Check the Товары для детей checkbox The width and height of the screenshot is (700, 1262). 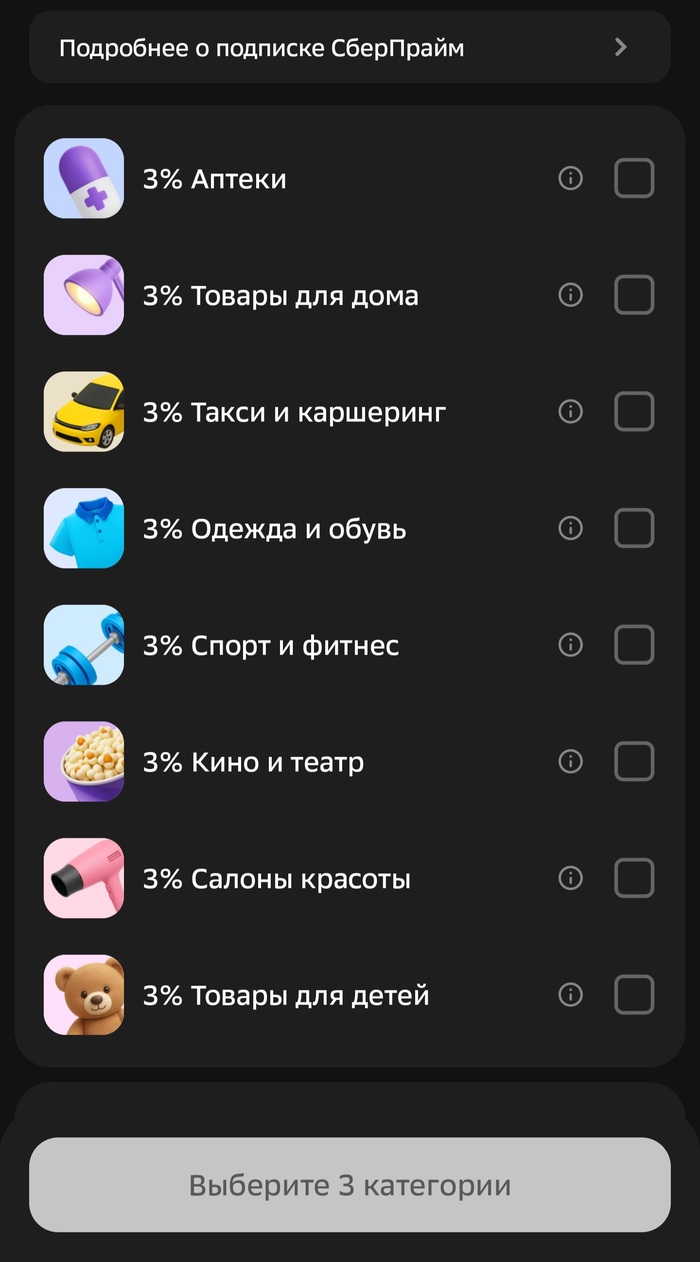click(x=633, y=995)
